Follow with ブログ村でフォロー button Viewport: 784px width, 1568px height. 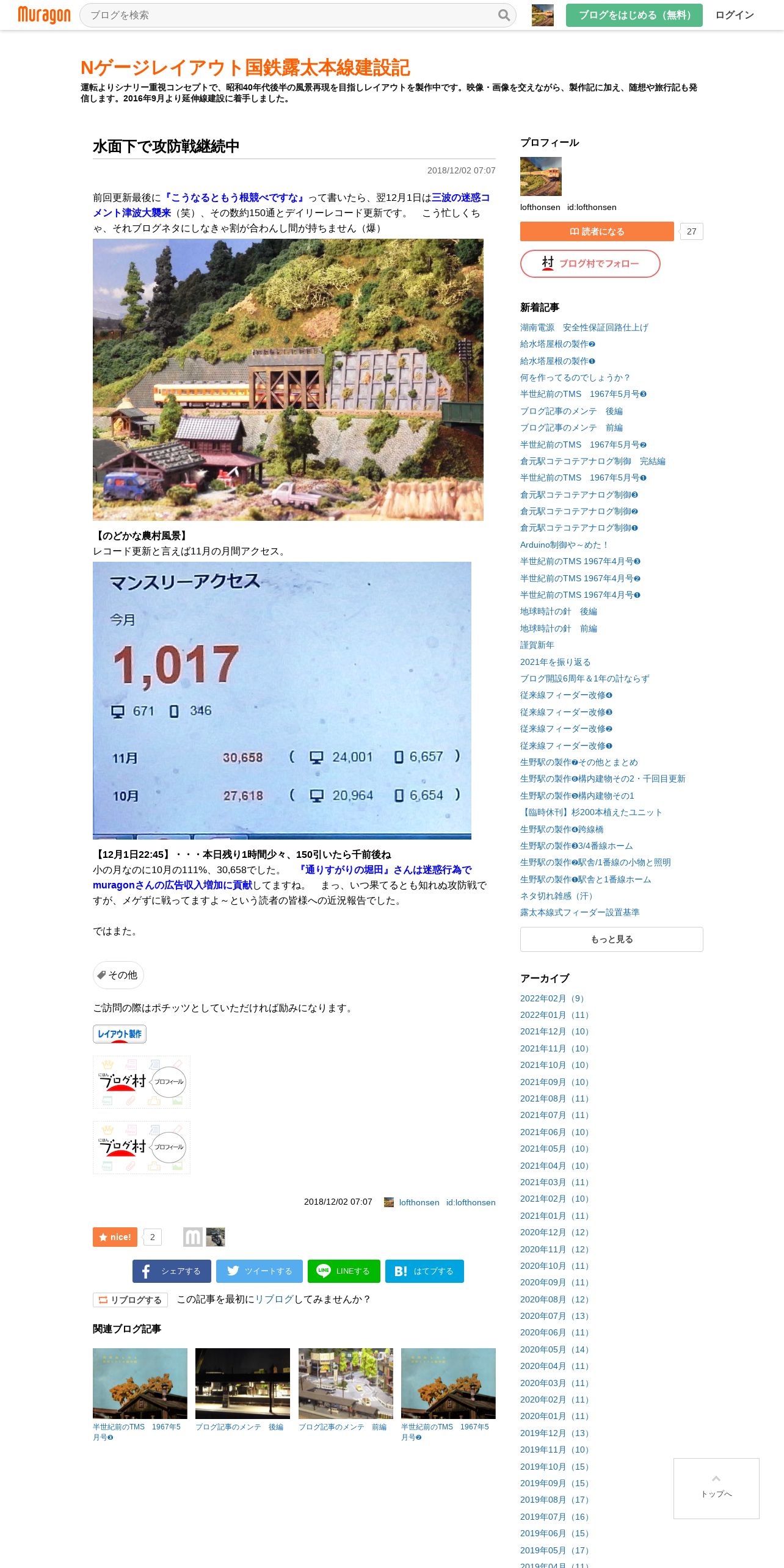590,264
